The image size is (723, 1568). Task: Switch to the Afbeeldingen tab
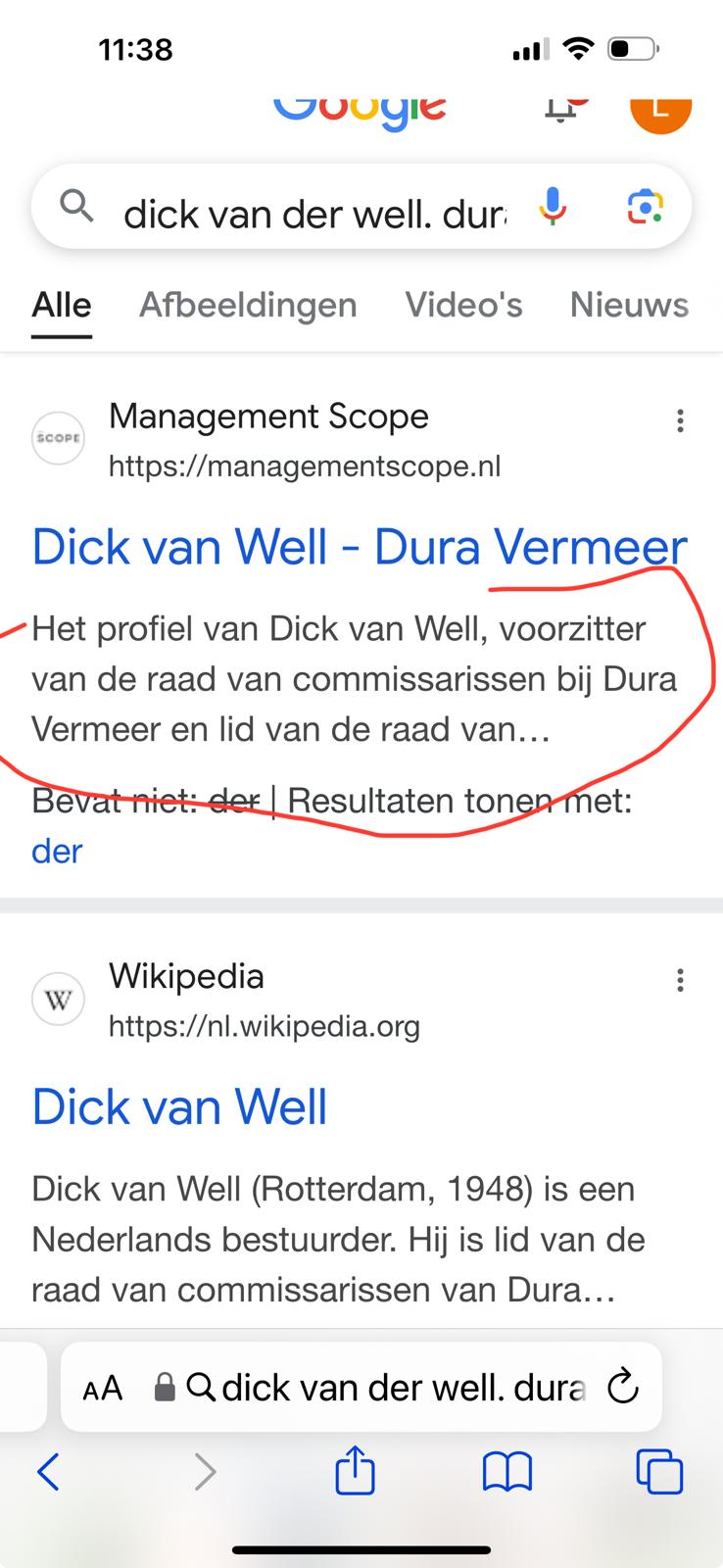[248, 305]
